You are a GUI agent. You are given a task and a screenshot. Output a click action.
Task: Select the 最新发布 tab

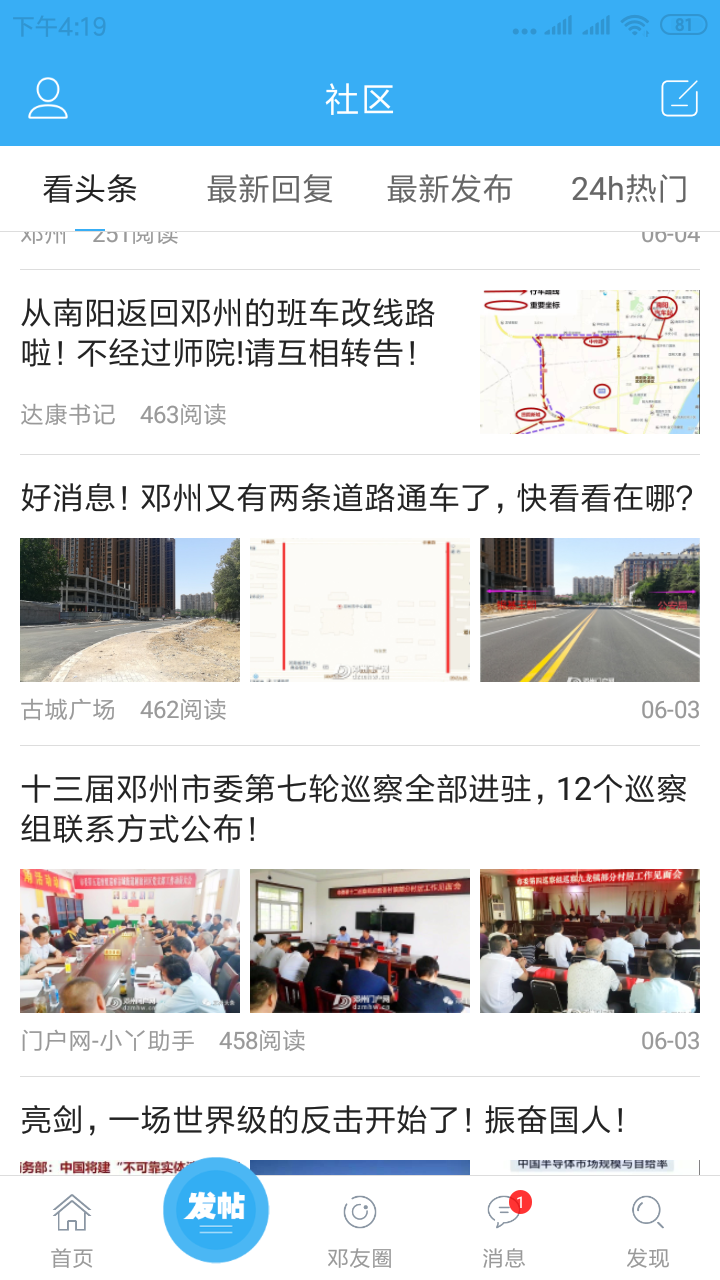click(449, 189)
